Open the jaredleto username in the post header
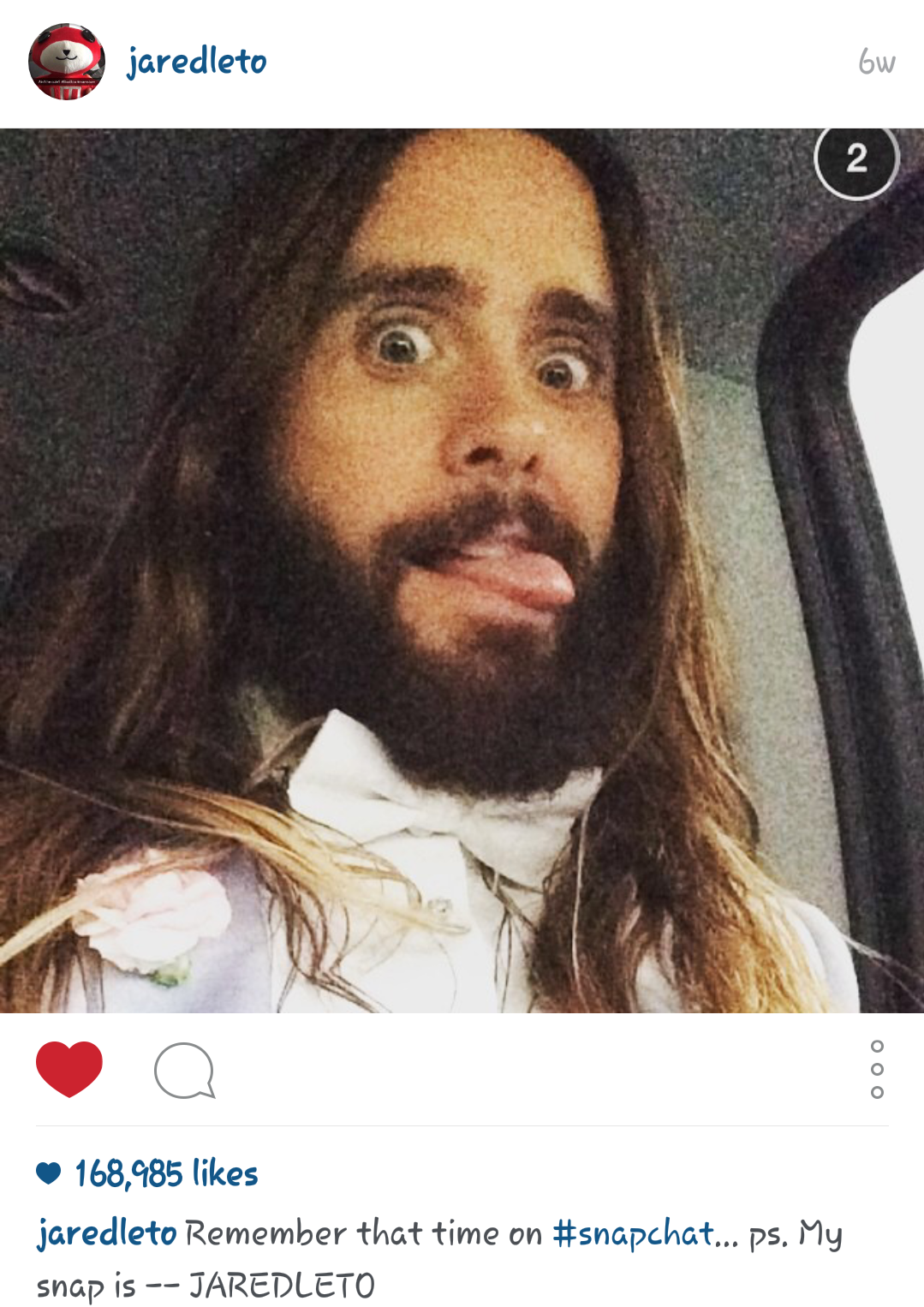Image resolution: width=924 pixels, height=1307 pixels. point(197,62)
